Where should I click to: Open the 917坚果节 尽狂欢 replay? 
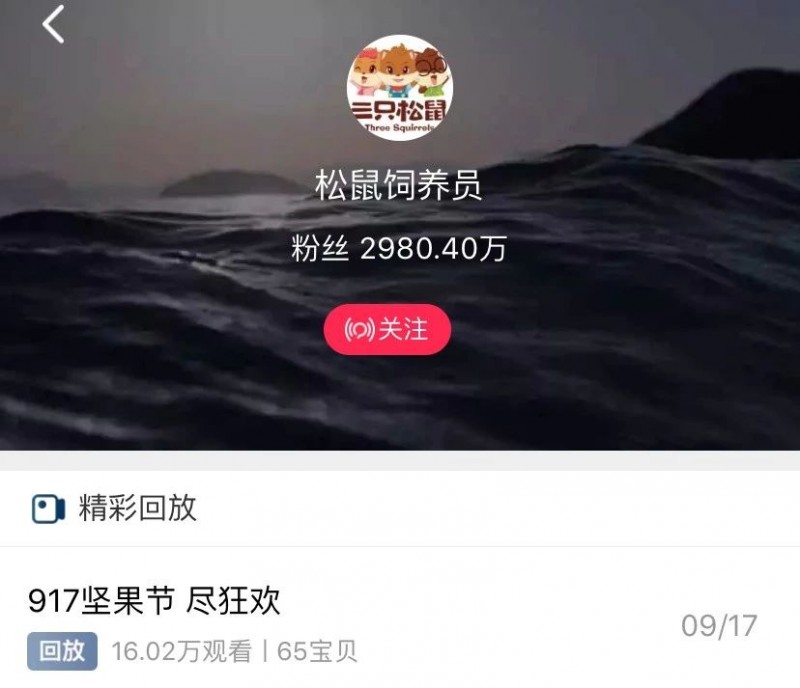pyautogui.click(x=155, y=601)
